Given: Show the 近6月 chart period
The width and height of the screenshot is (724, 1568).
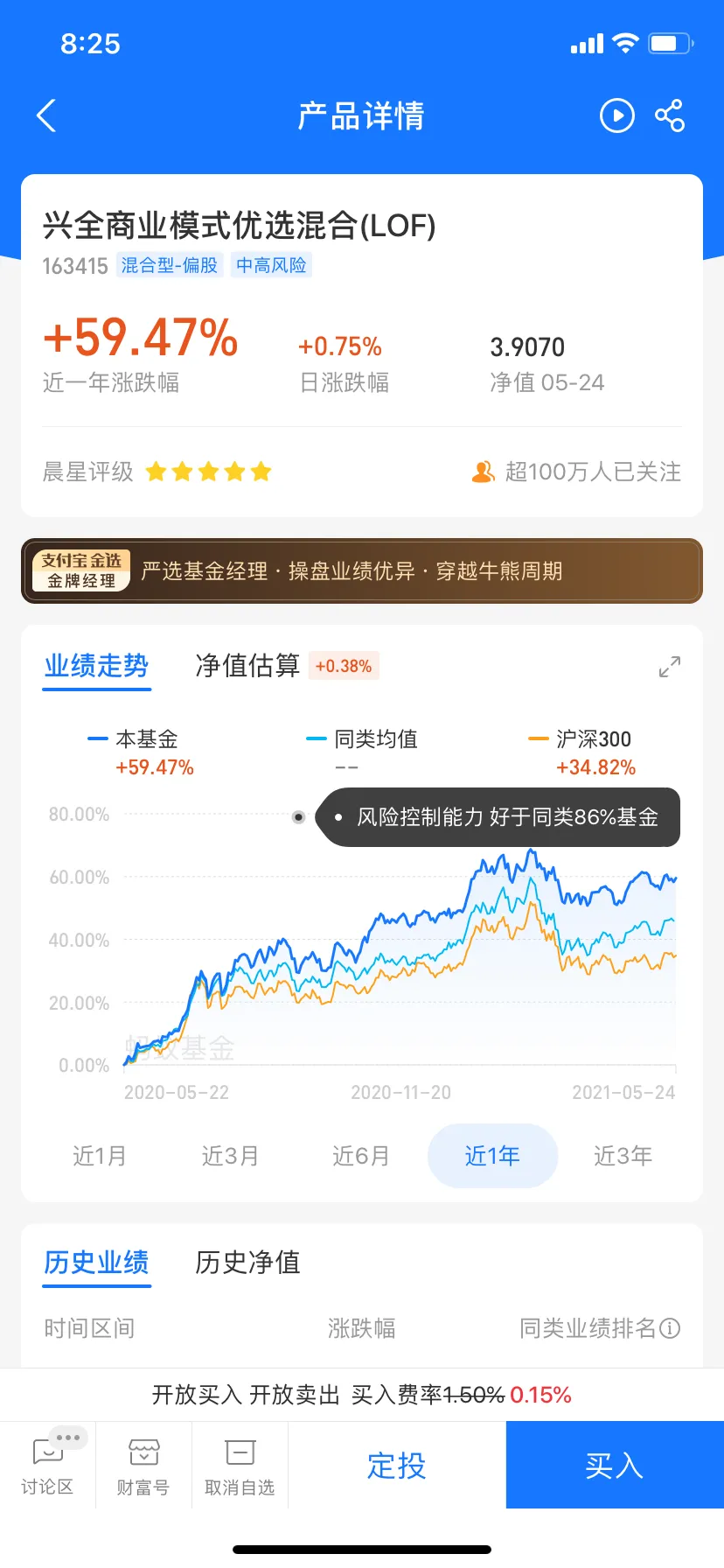Looking at the screenshot, I should tap(361, 1156).
